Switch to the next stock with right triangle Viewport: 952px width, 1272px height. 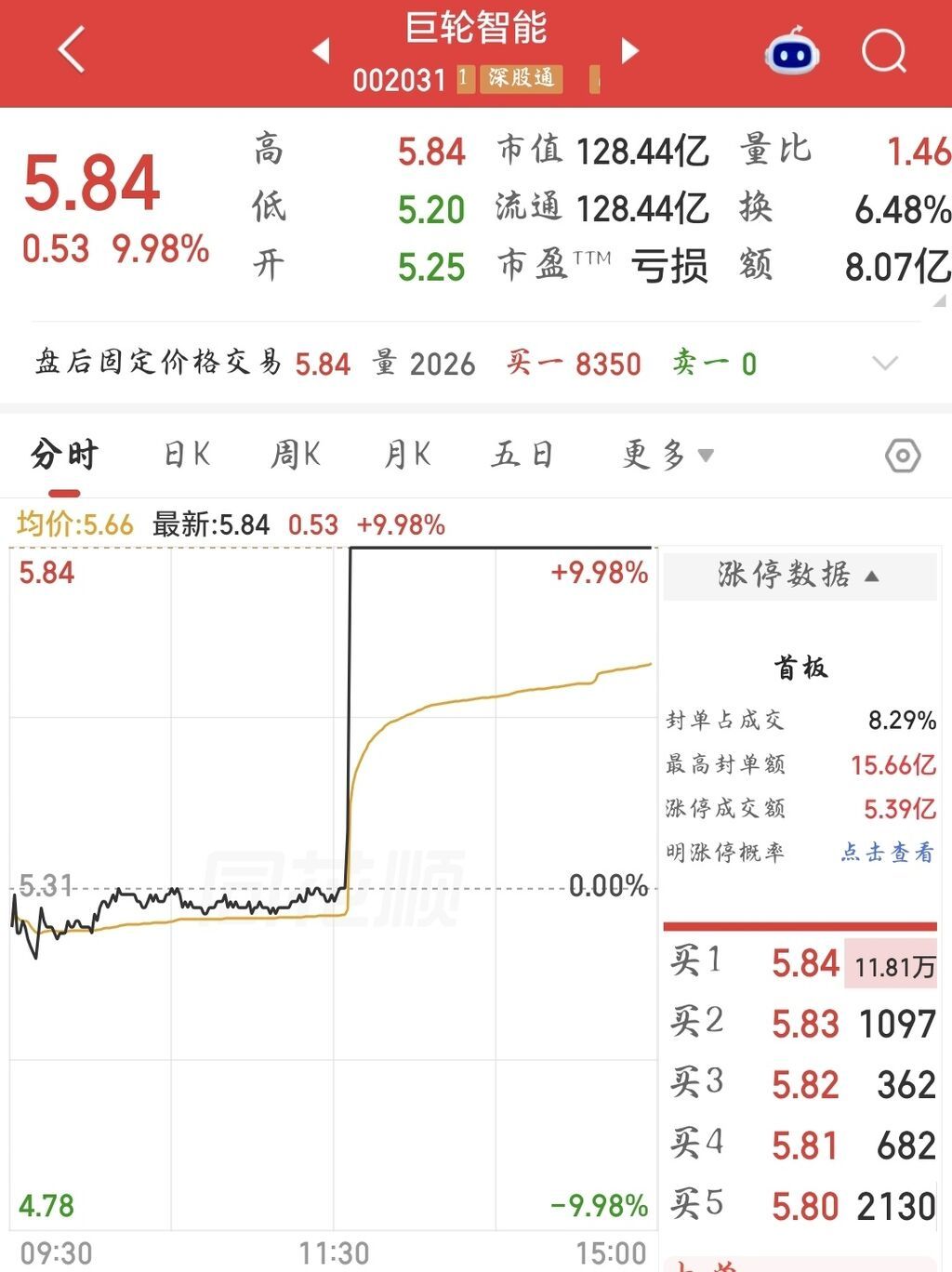pyautogui.click(x=629, y=50)
